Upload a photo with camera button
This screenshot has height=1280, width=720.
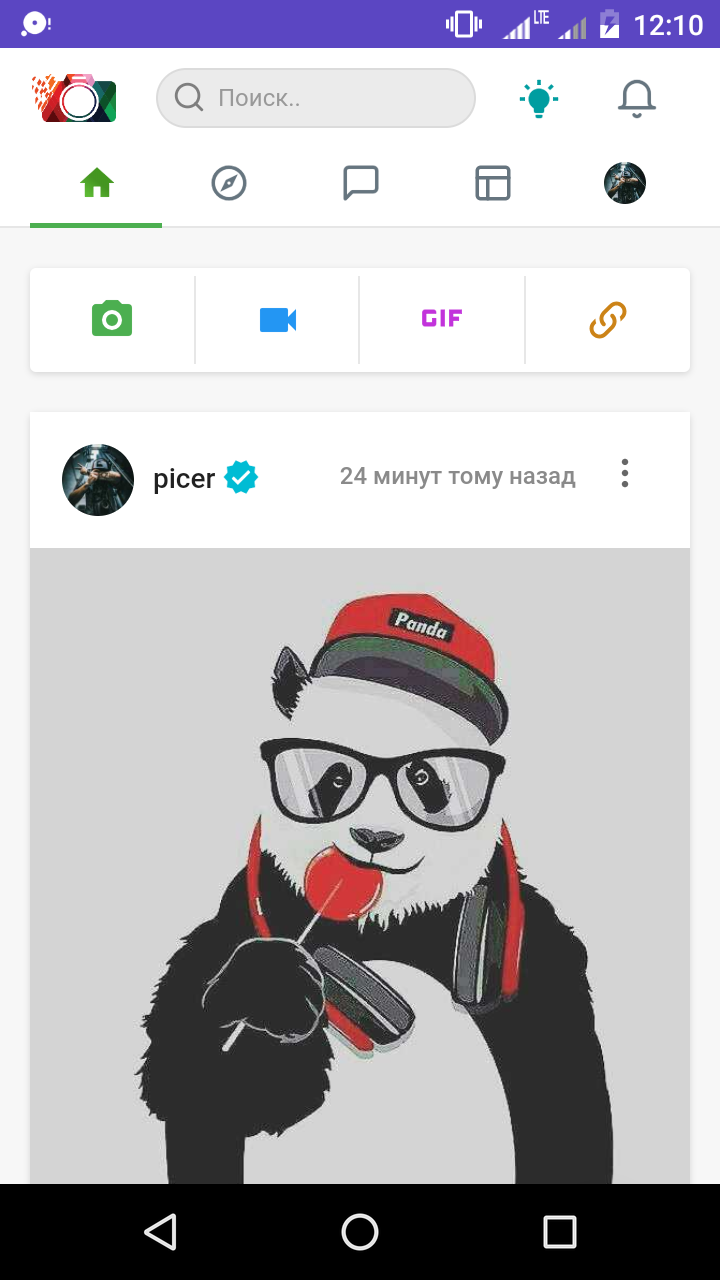(112, 320)
